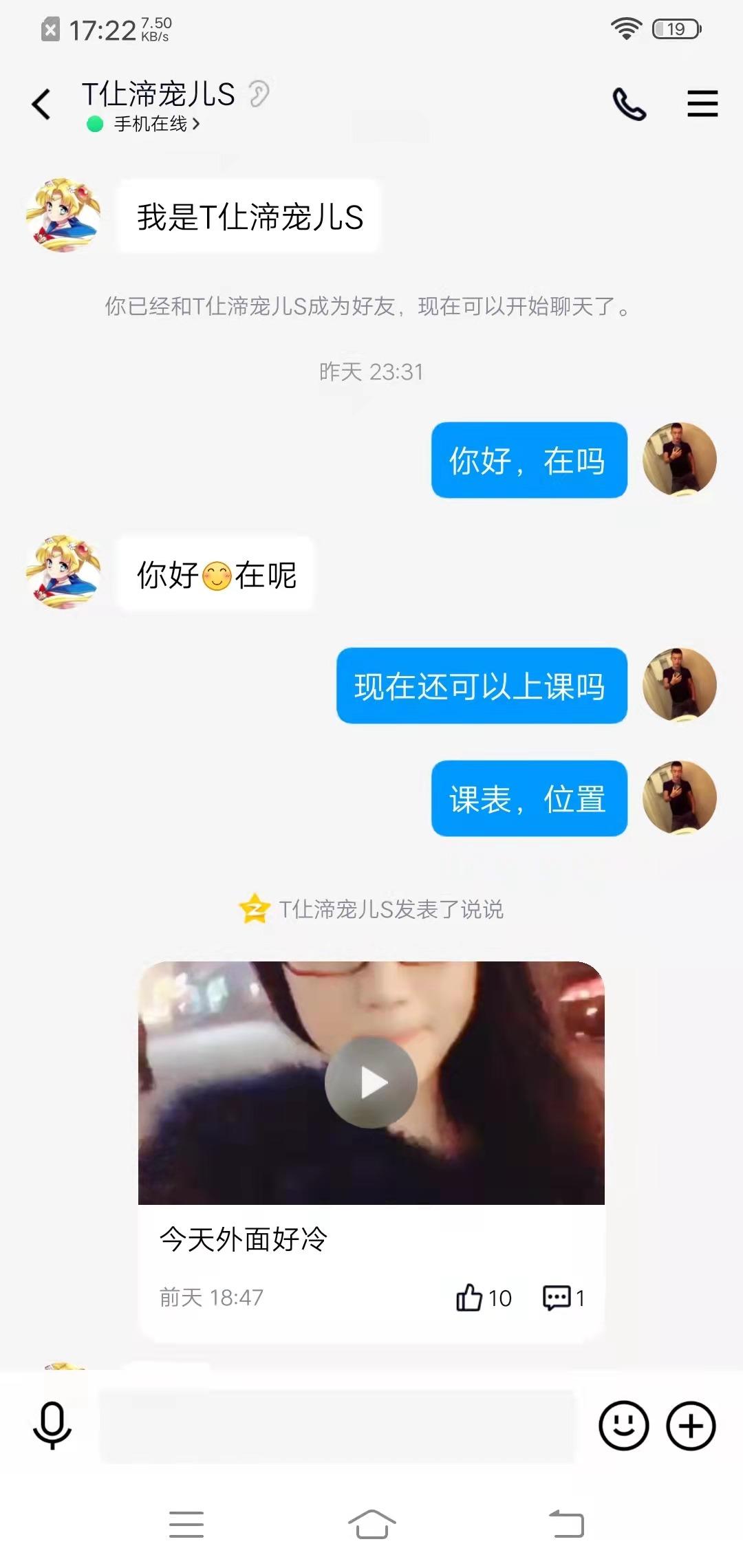Tap the system home button
This screenshot has width=743, height=1568.
tap(371, 1524)
